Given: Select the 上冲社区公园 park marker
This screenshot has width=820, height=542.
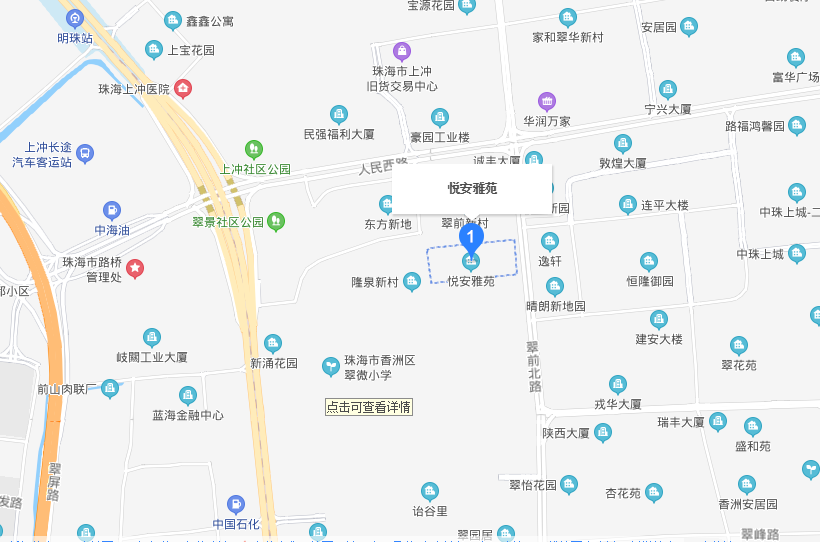Looking at the screenshot, I should pyautogui.click(x=254, y=150).
